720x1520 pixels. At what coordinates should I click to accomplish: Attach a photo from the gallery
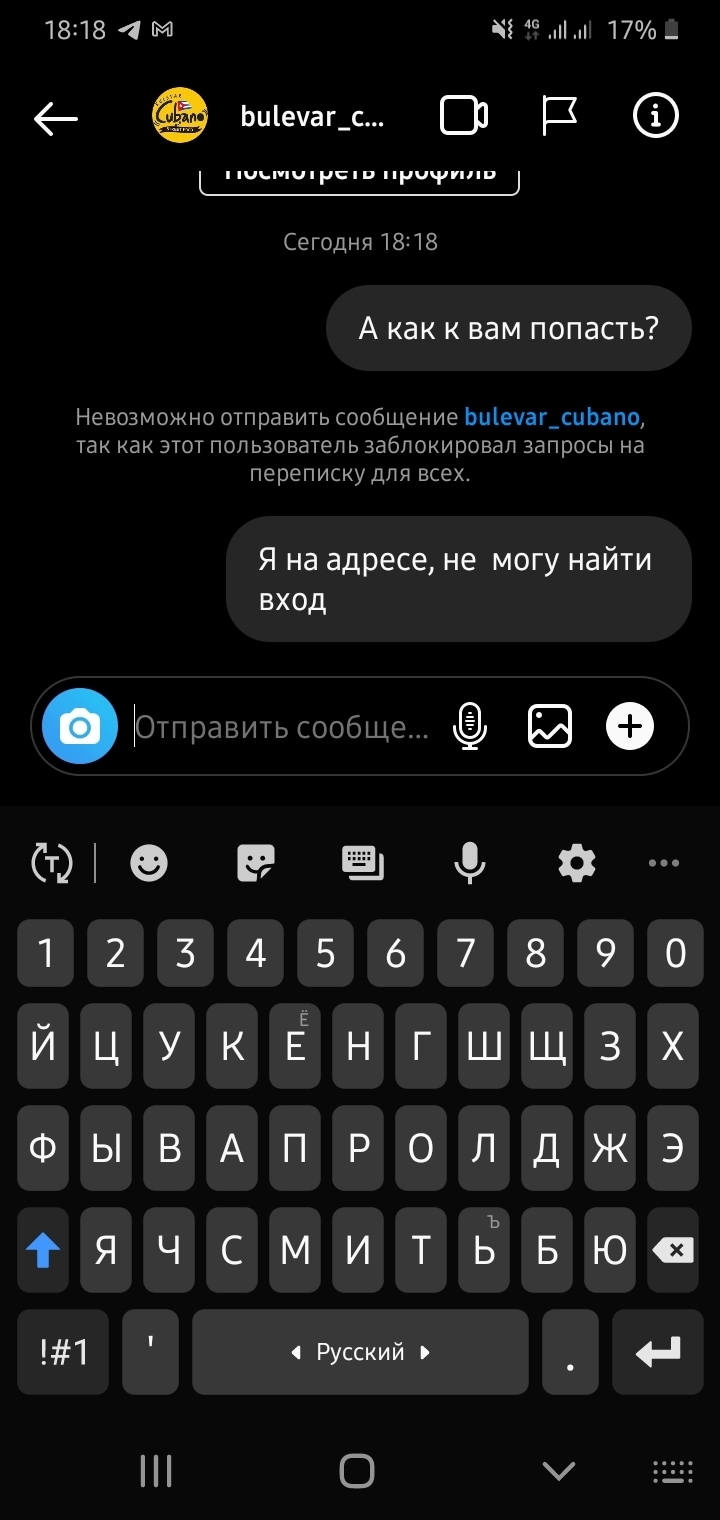coord(550,726)
